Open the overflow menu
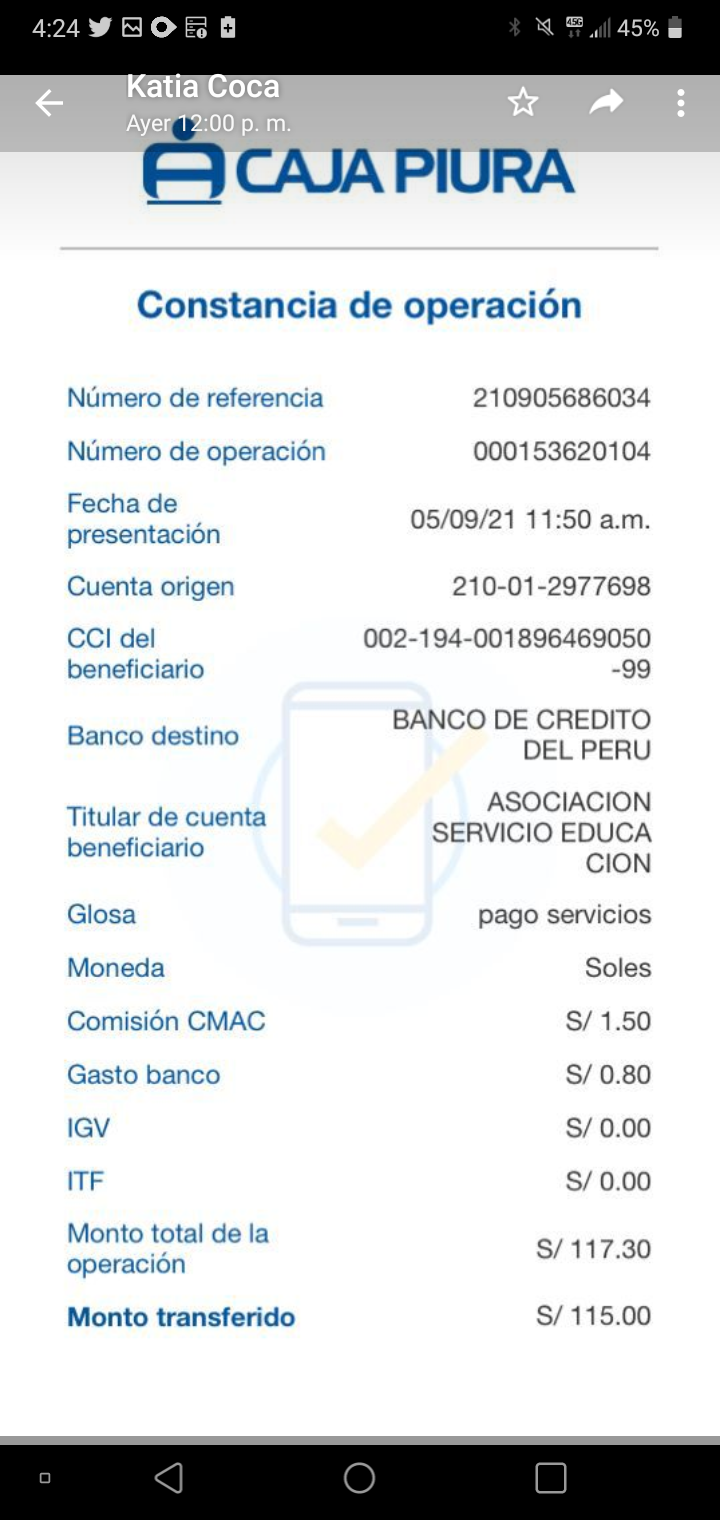Image resolution: width=720 pixels, height=1520 pixels. (681, 103)
